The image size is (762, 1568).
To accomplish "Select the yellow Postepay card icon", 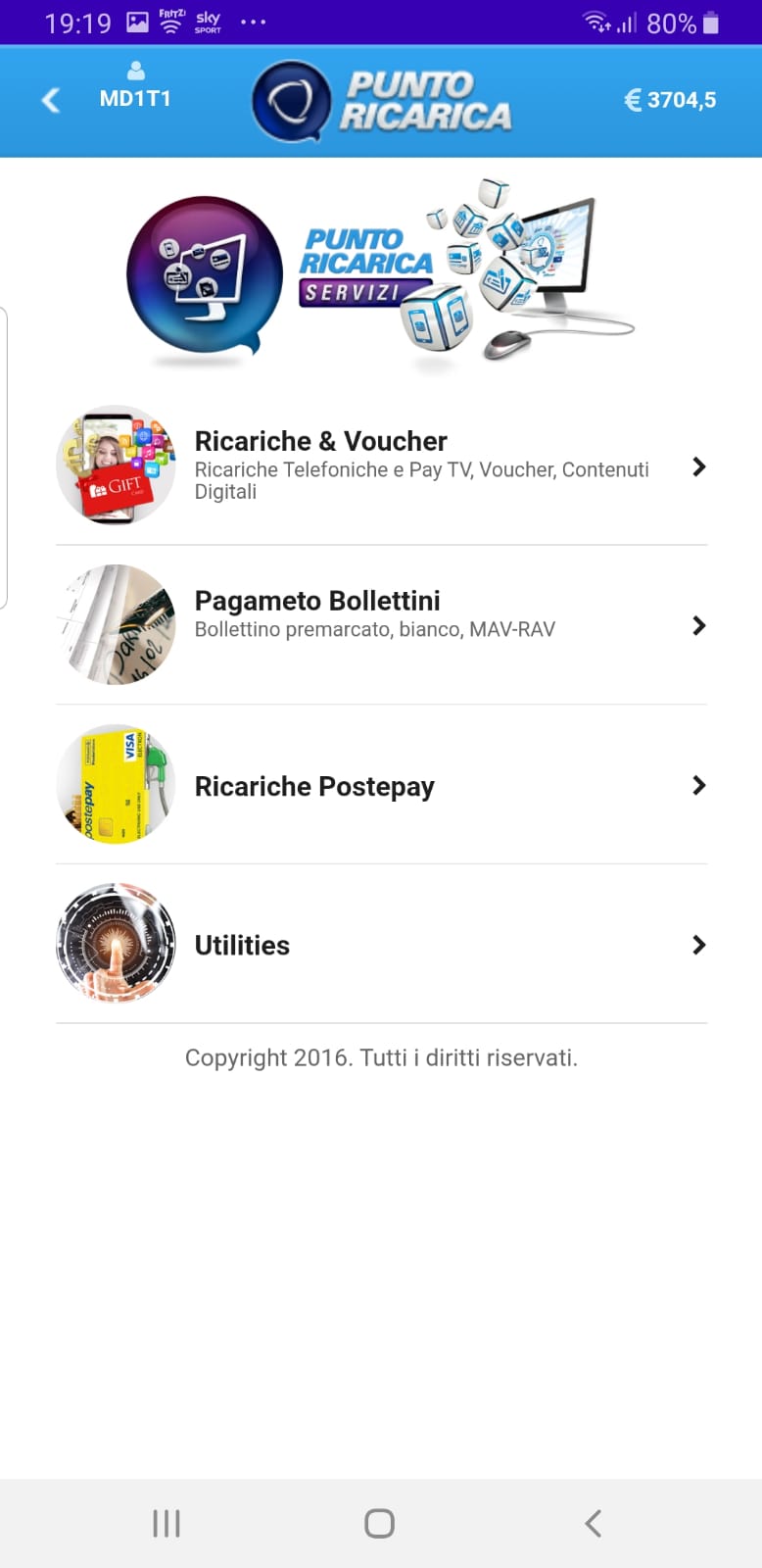I will point(116,784).
